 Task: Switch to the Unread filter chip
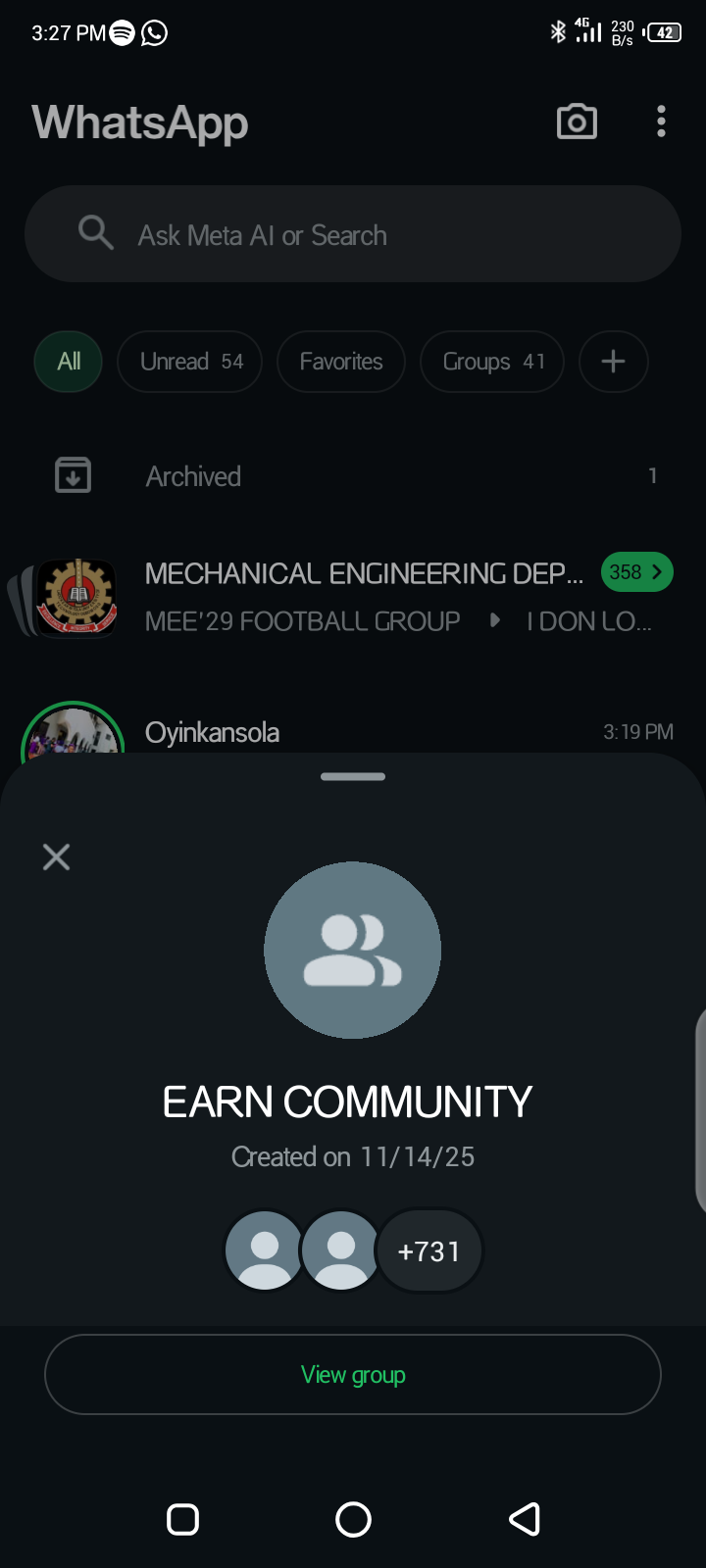(190, 362)
